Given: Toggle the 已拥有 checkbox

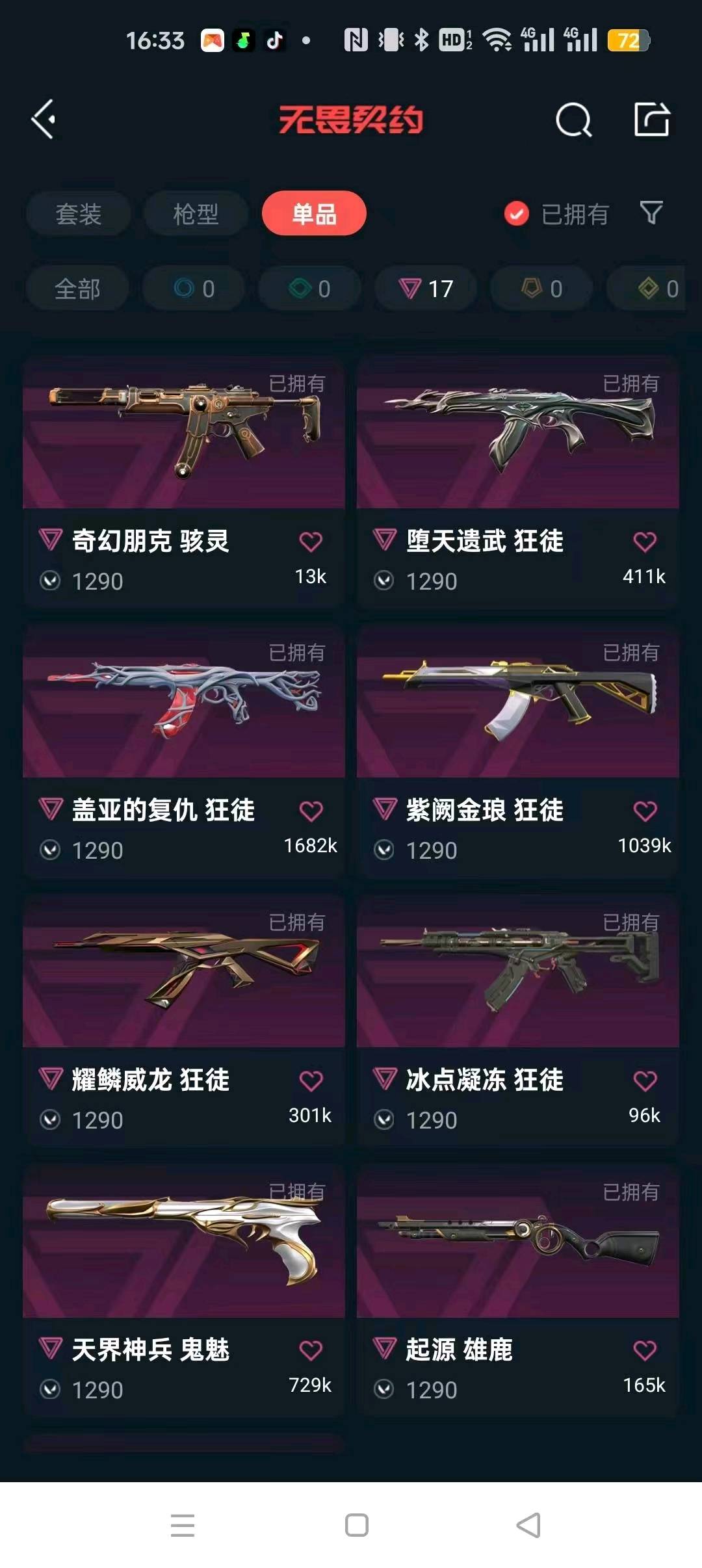Looking at the screenshot, I should point(517,214).
